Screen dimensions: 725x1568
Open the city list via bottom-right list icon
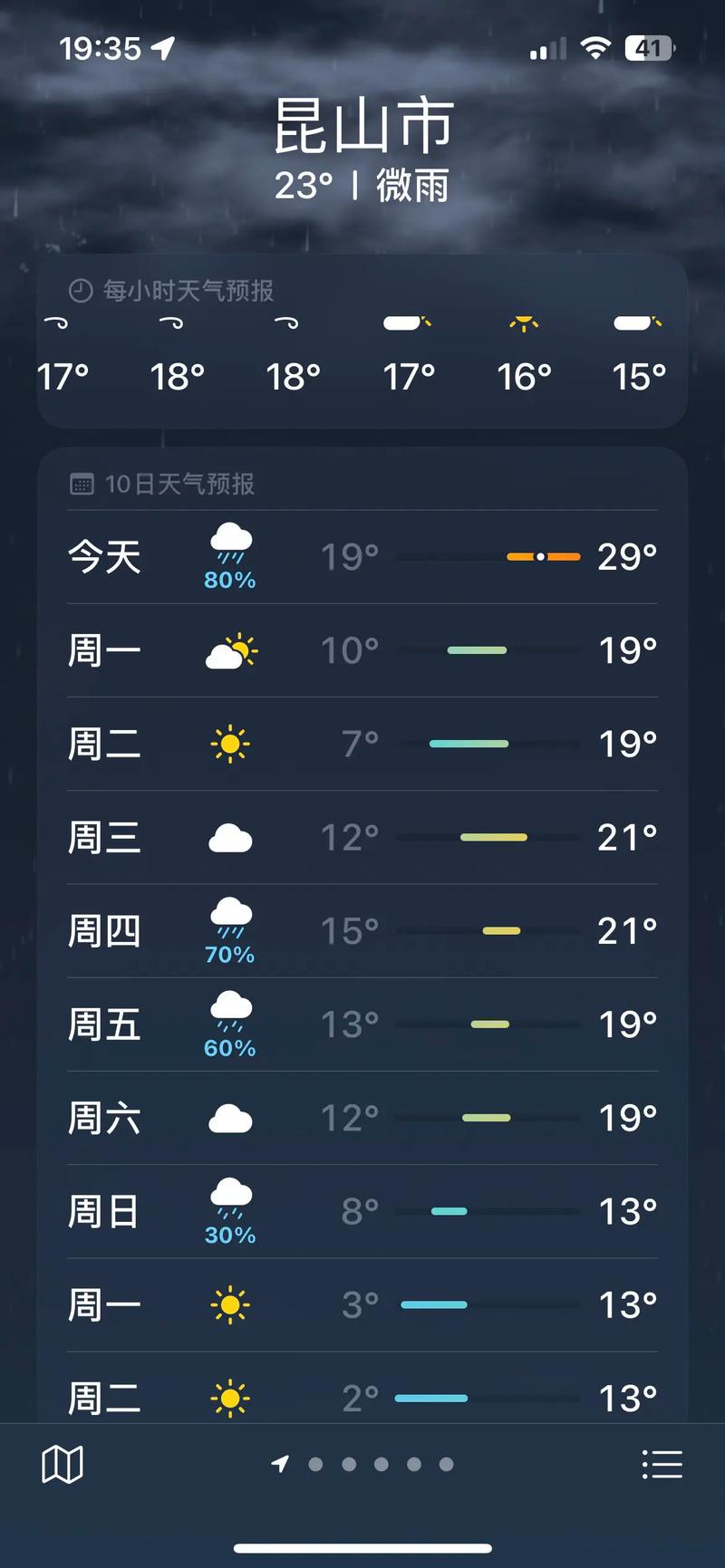[x=662, y=1464]
